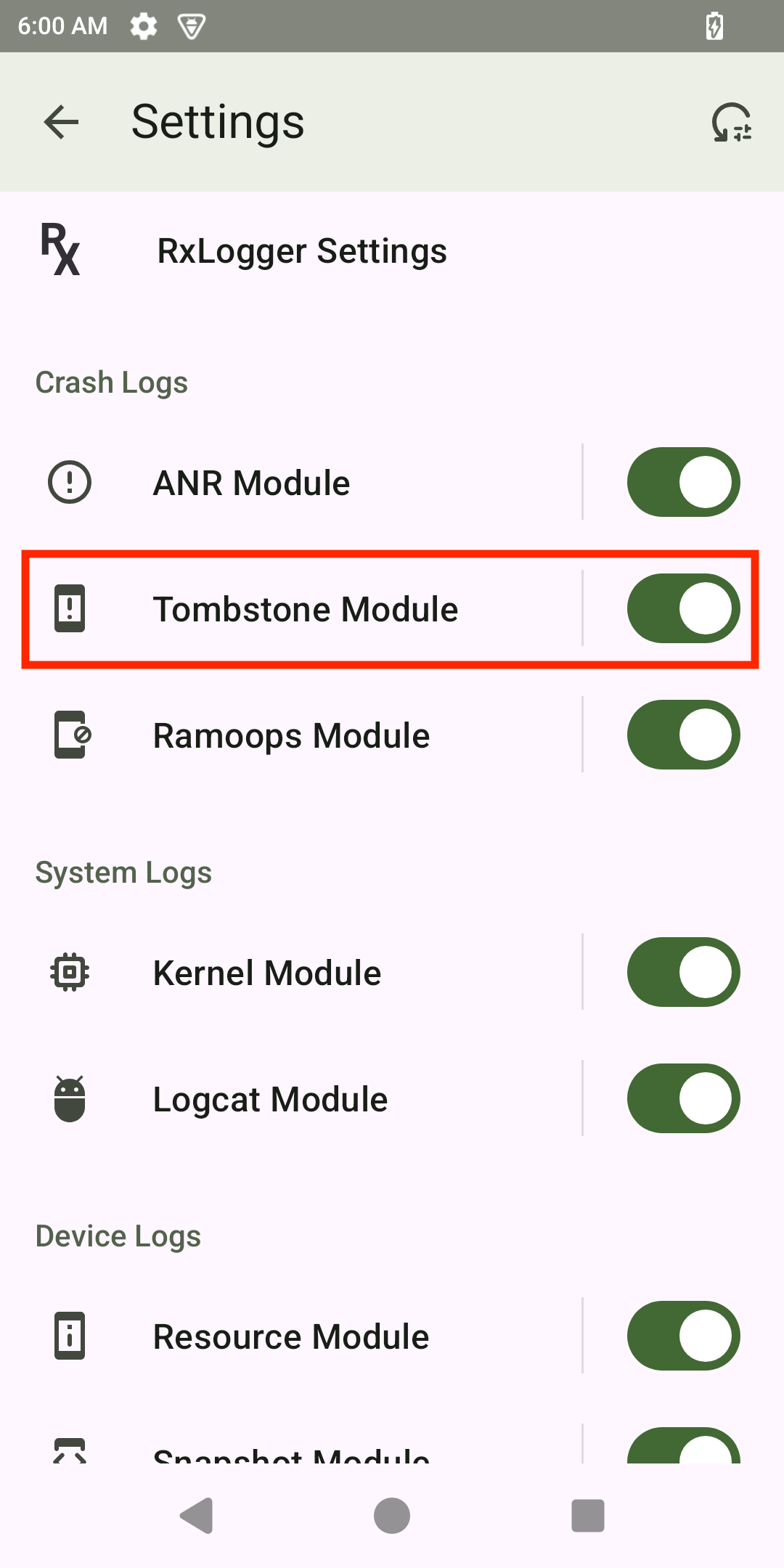Open recent apps from navigation bar

[x=587, y=1516]
